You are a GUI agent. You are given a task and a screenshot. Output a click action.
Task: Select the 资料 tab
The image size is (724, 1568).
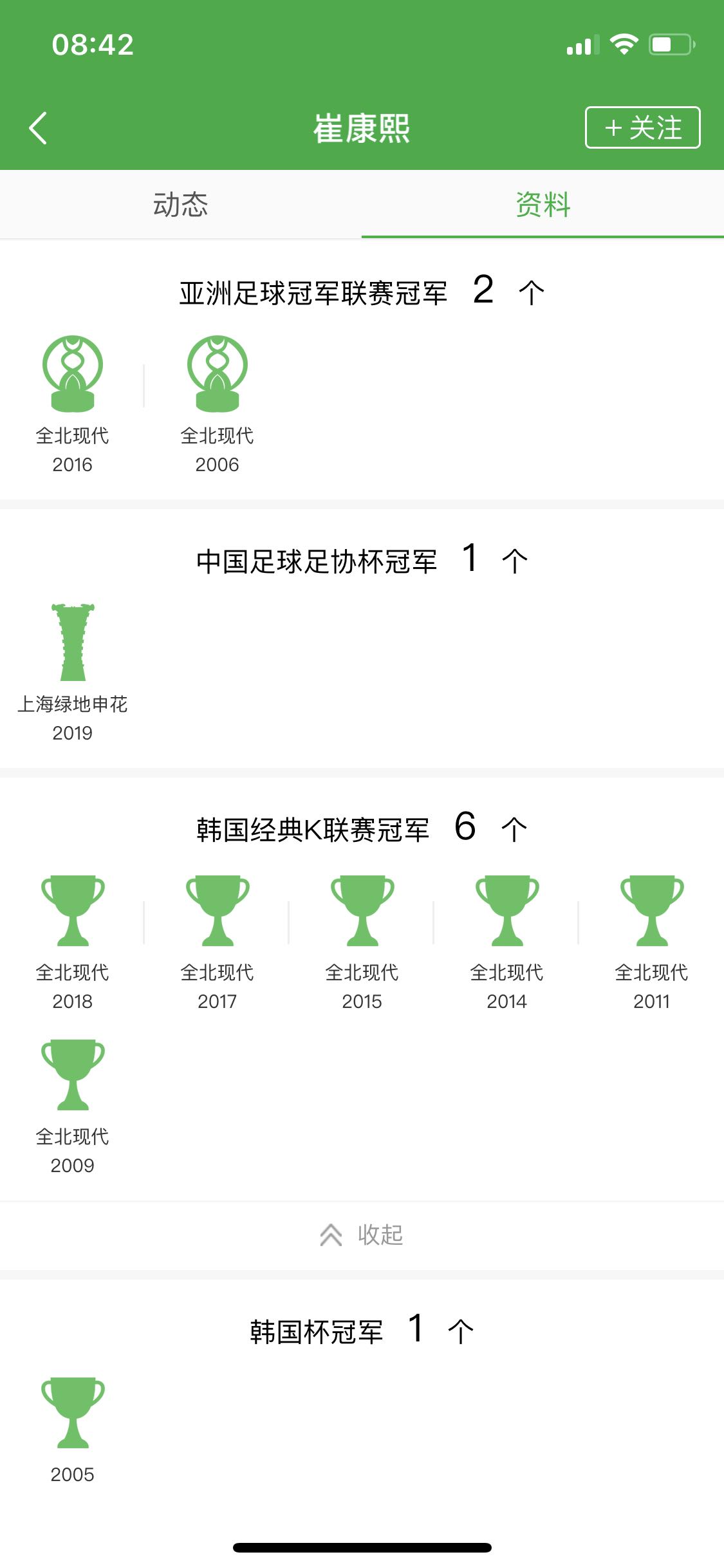point(543,205)
